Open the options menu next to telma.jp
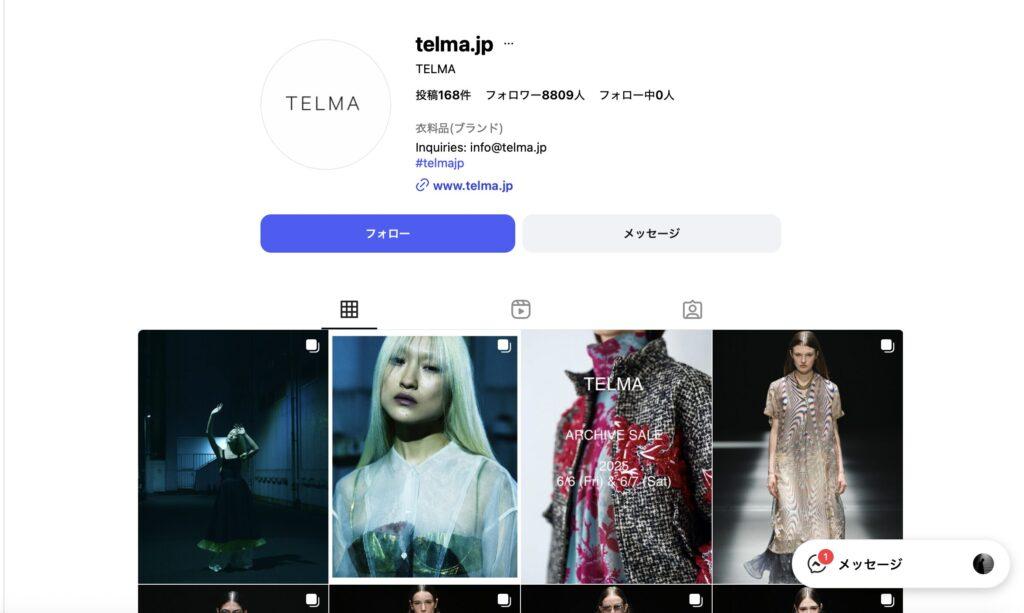 point(508,44)
